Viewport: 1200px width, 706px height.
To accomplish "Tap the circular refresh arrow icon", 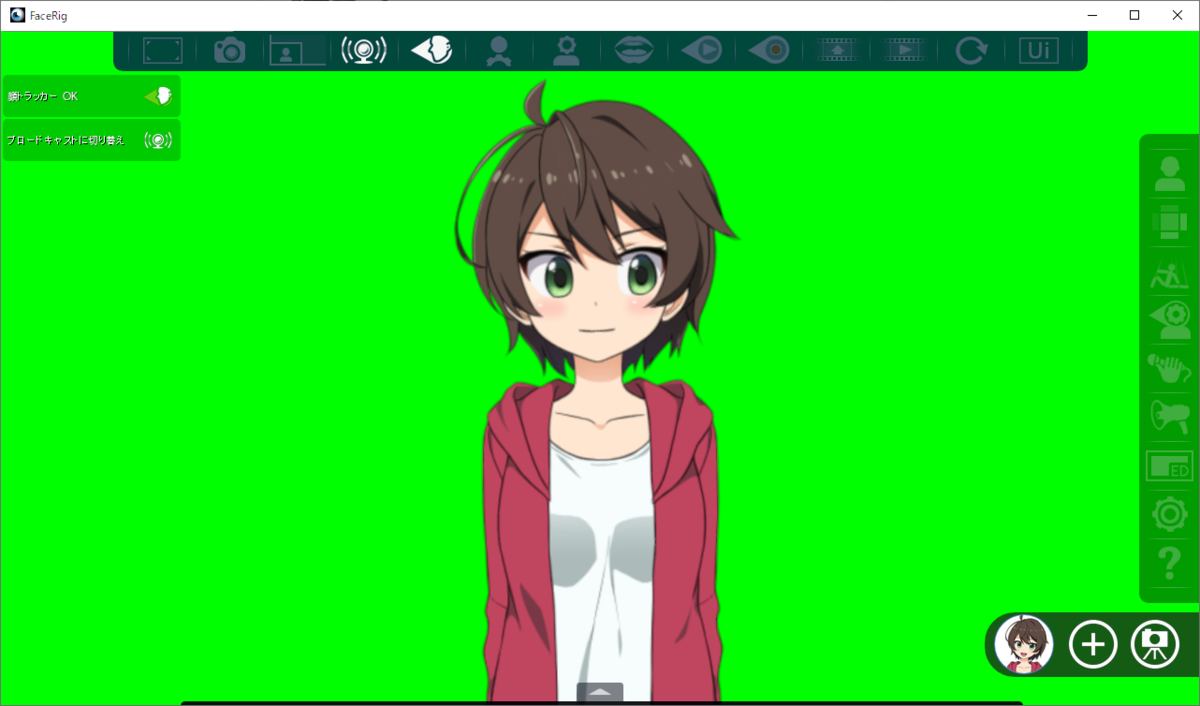I will point(971,50).
